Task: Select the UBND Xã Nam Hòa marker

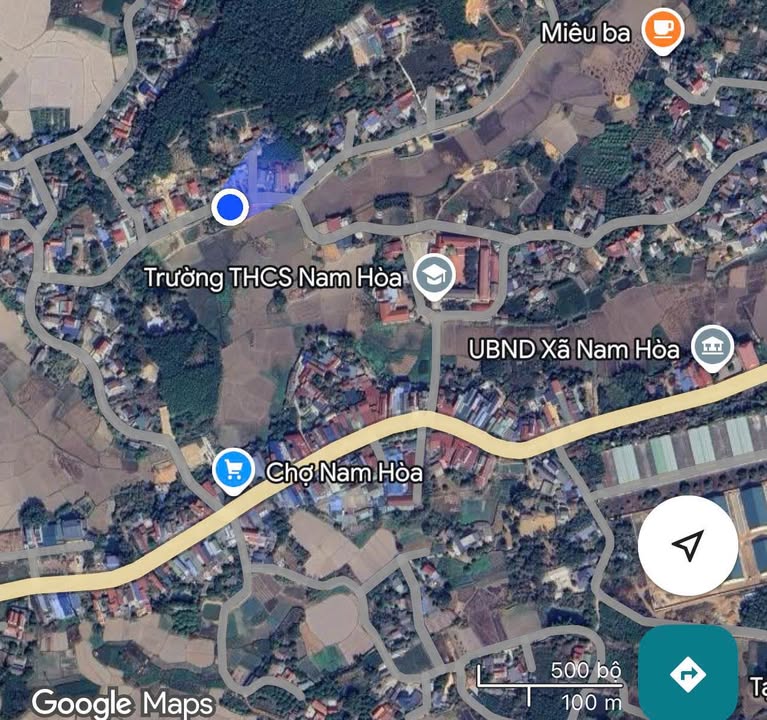Action: pos(713,347)
